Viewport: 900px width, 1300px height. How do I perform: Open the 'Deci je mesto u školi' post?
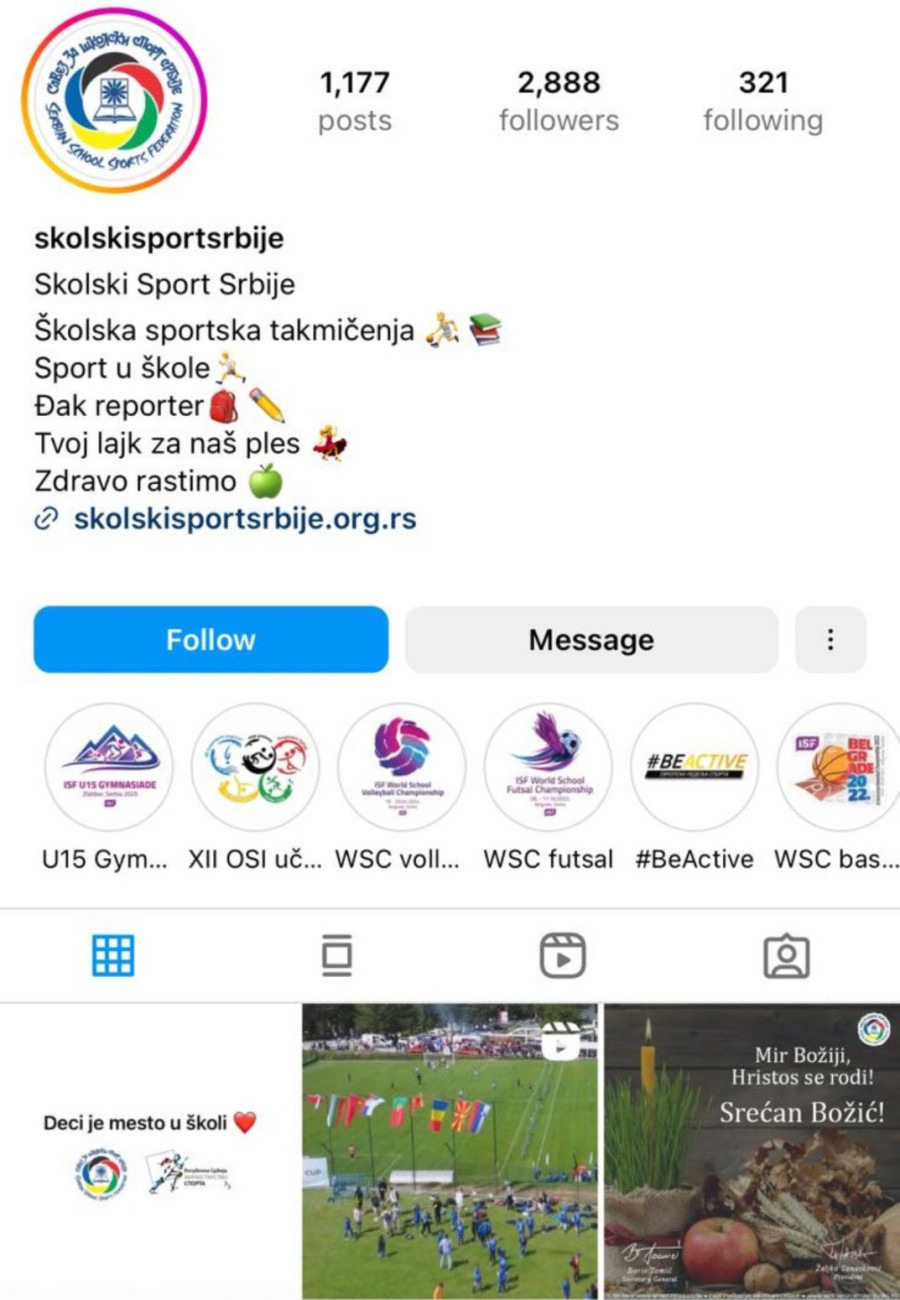click(149, 1150)
